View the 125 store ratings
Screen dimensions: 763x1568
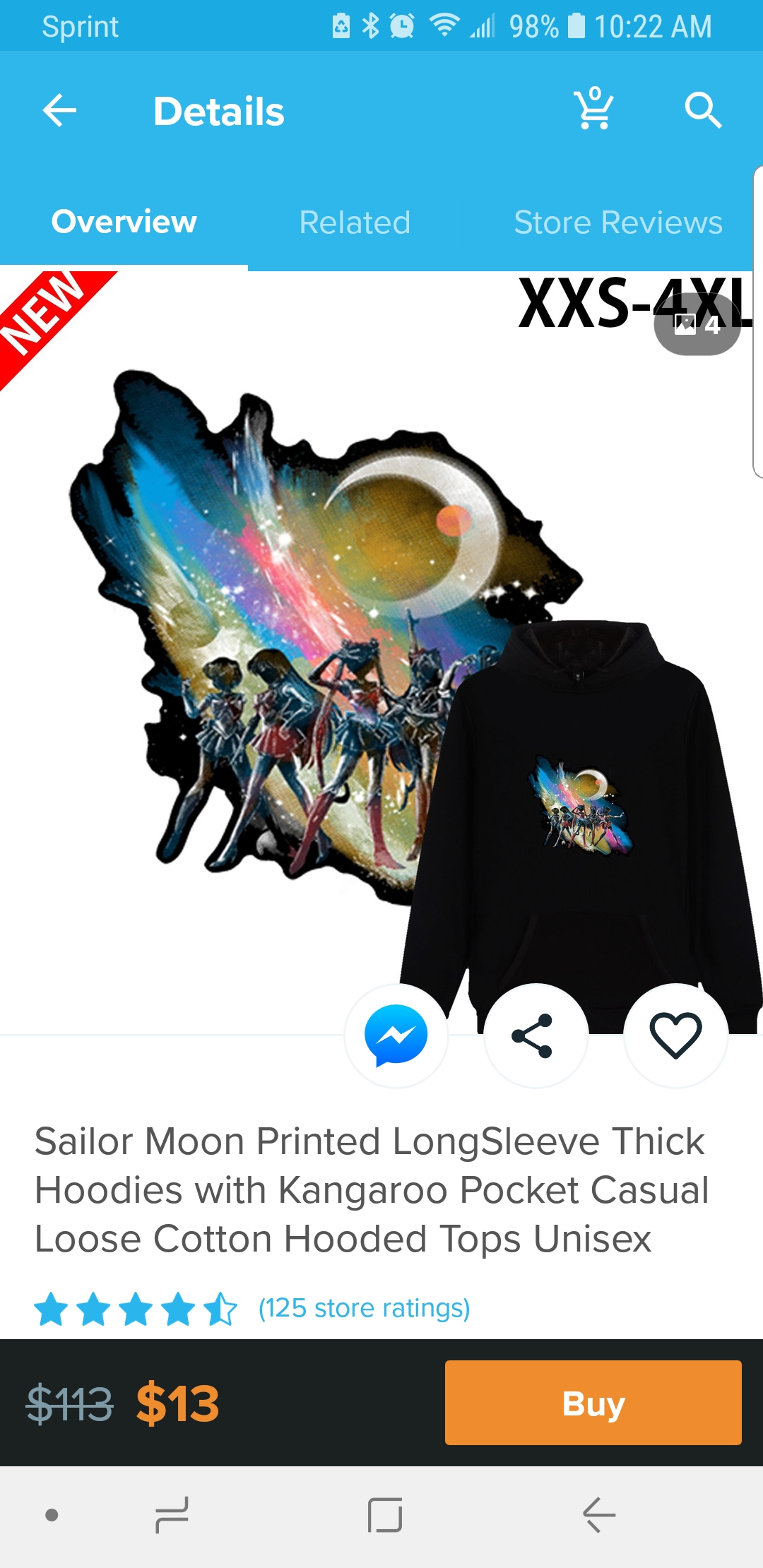click(364, 1308)
